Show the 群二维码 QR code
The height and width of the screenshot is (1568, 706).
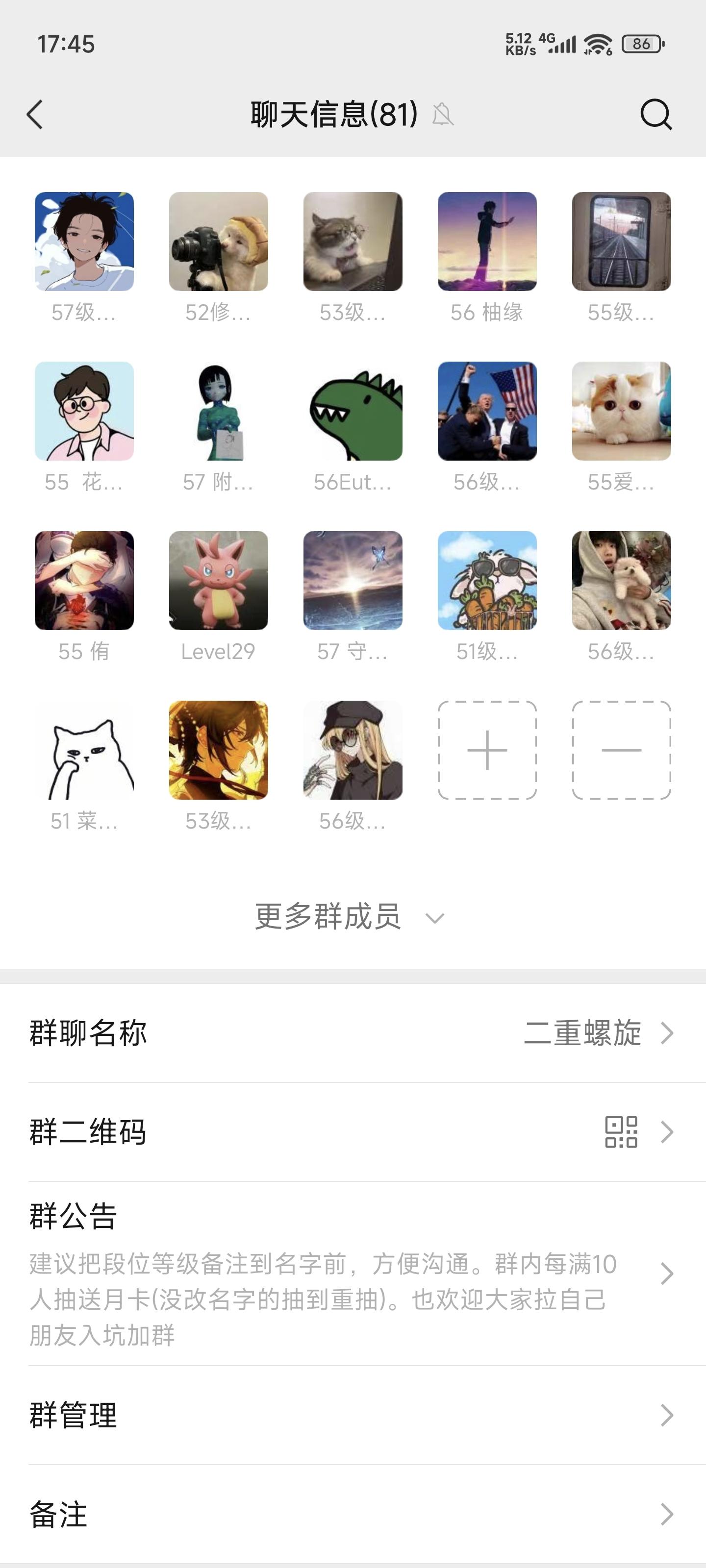(x=353, y=1132)
